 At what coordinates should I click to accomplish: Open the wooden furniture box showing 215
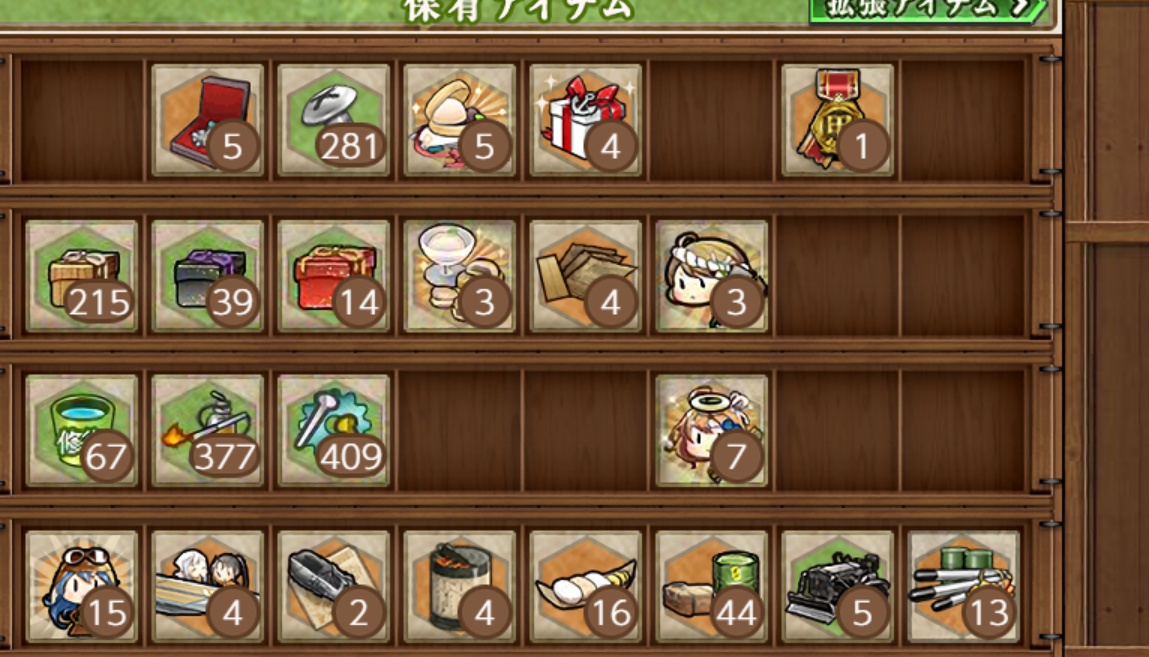coord(82,276)
